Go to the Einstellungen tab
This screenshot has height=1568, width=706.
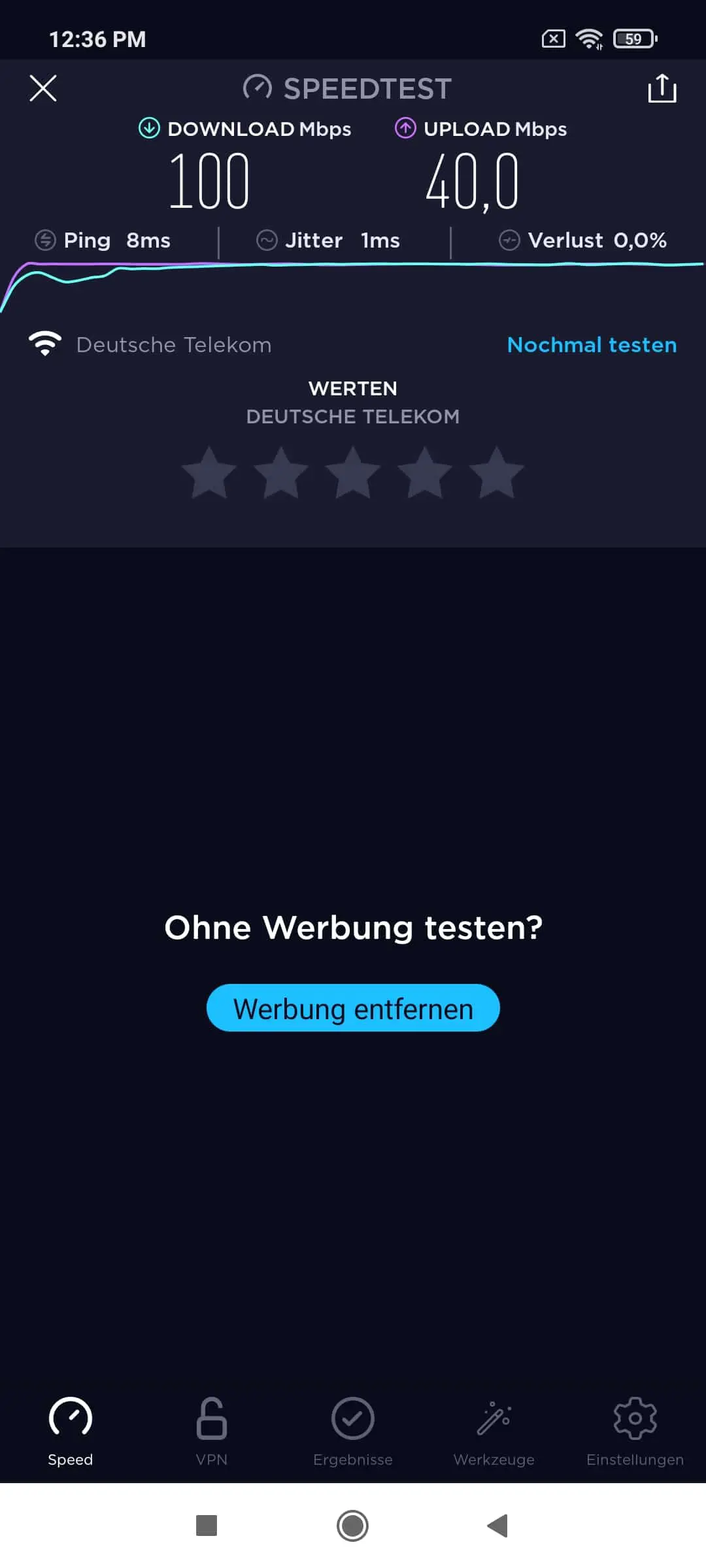(x=635, y=1432)
